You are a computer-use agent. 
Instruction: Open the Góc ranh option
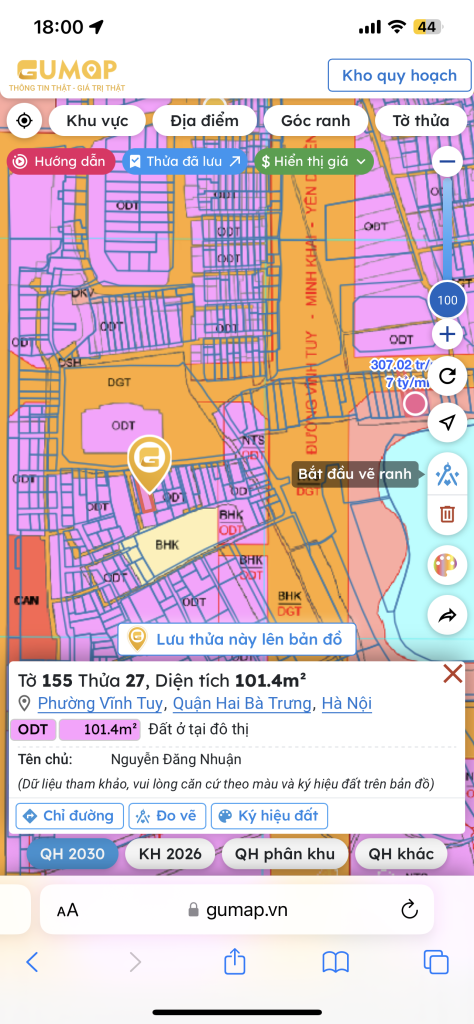tap(315, 121)
